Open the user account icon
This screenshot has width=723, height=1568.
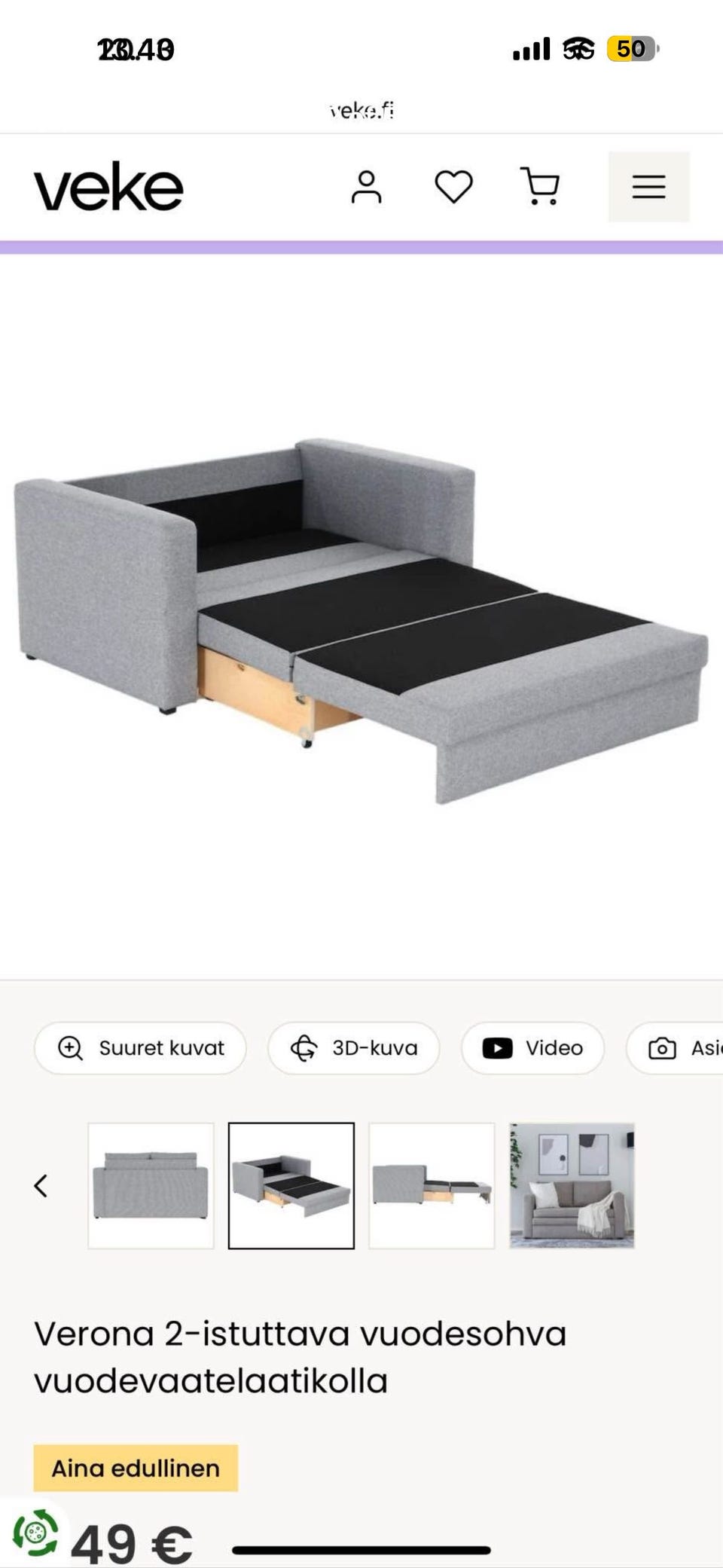point(366,188)
